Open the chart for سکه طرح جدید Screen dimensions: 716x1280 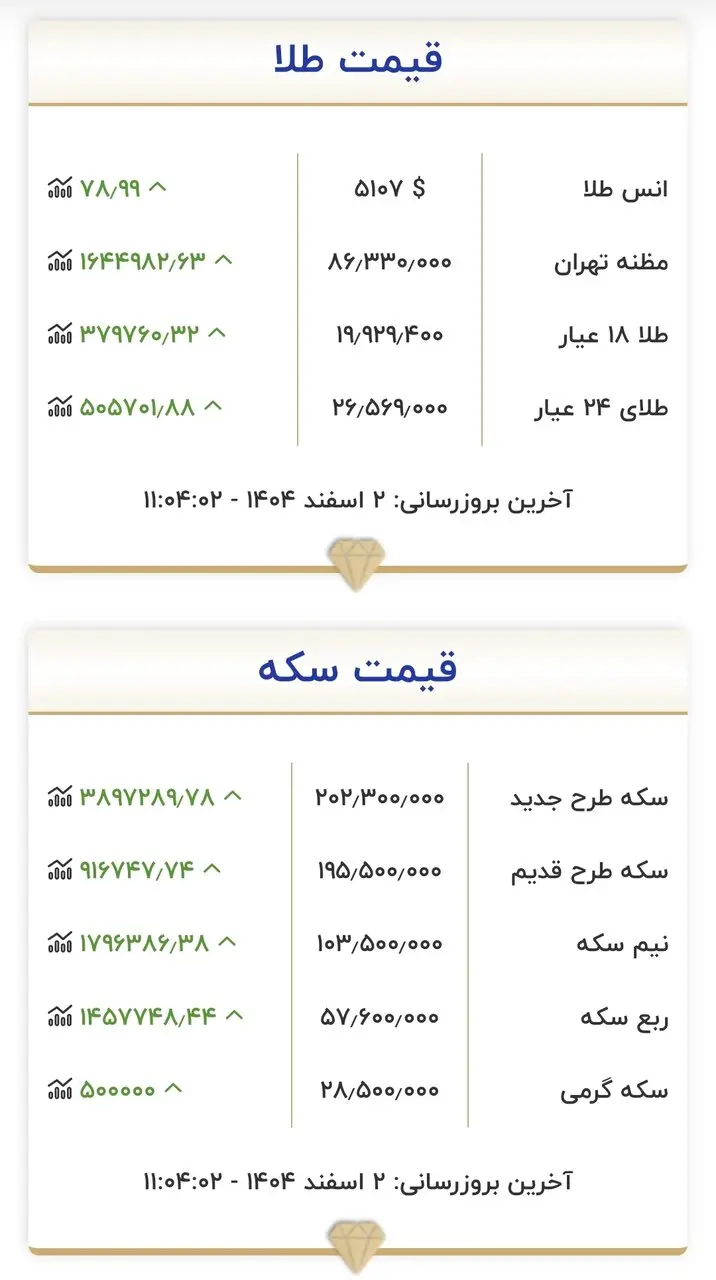pos(60,797)
